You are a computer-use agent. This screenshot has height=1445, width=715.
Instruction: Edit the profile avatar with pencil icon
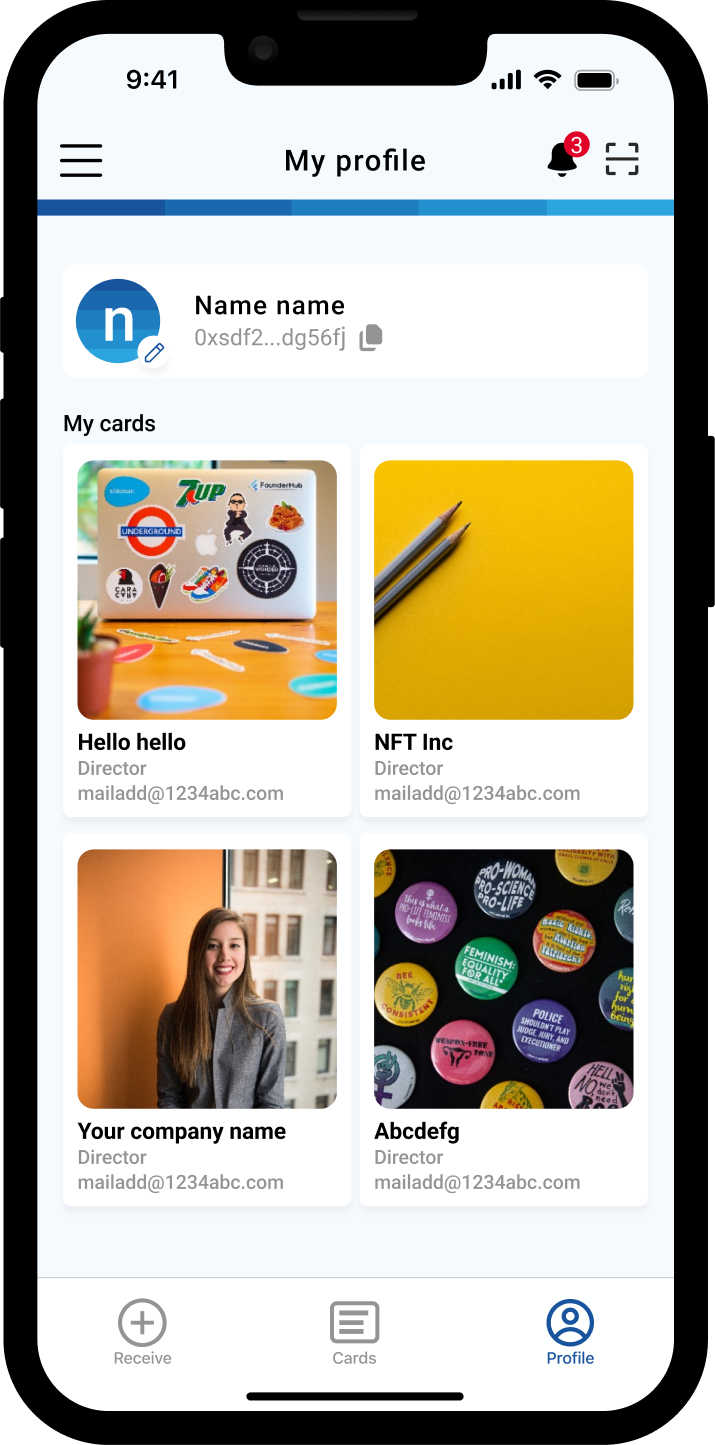point(154,352)
